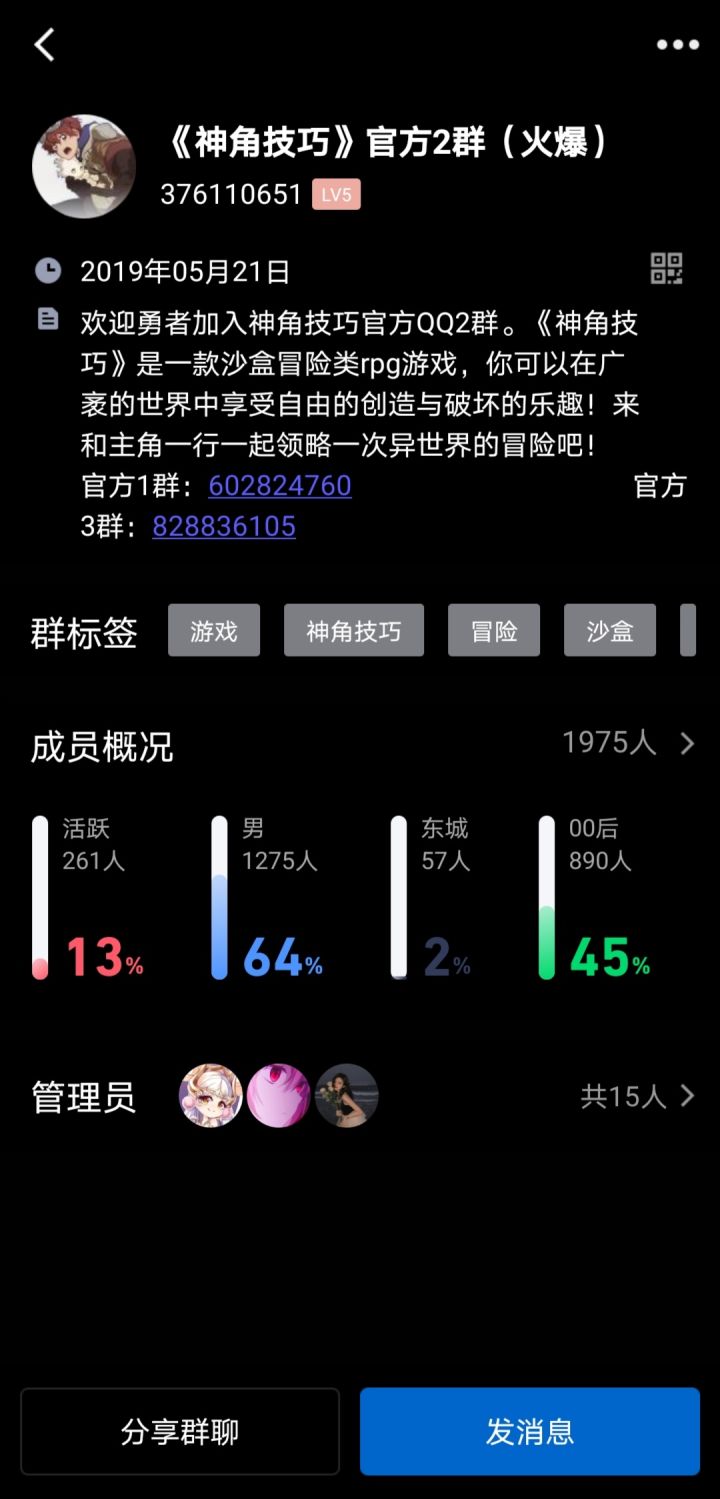Click the first admin's avatar
This screenshot has width=720, height=1499.
coord(210,1096)
